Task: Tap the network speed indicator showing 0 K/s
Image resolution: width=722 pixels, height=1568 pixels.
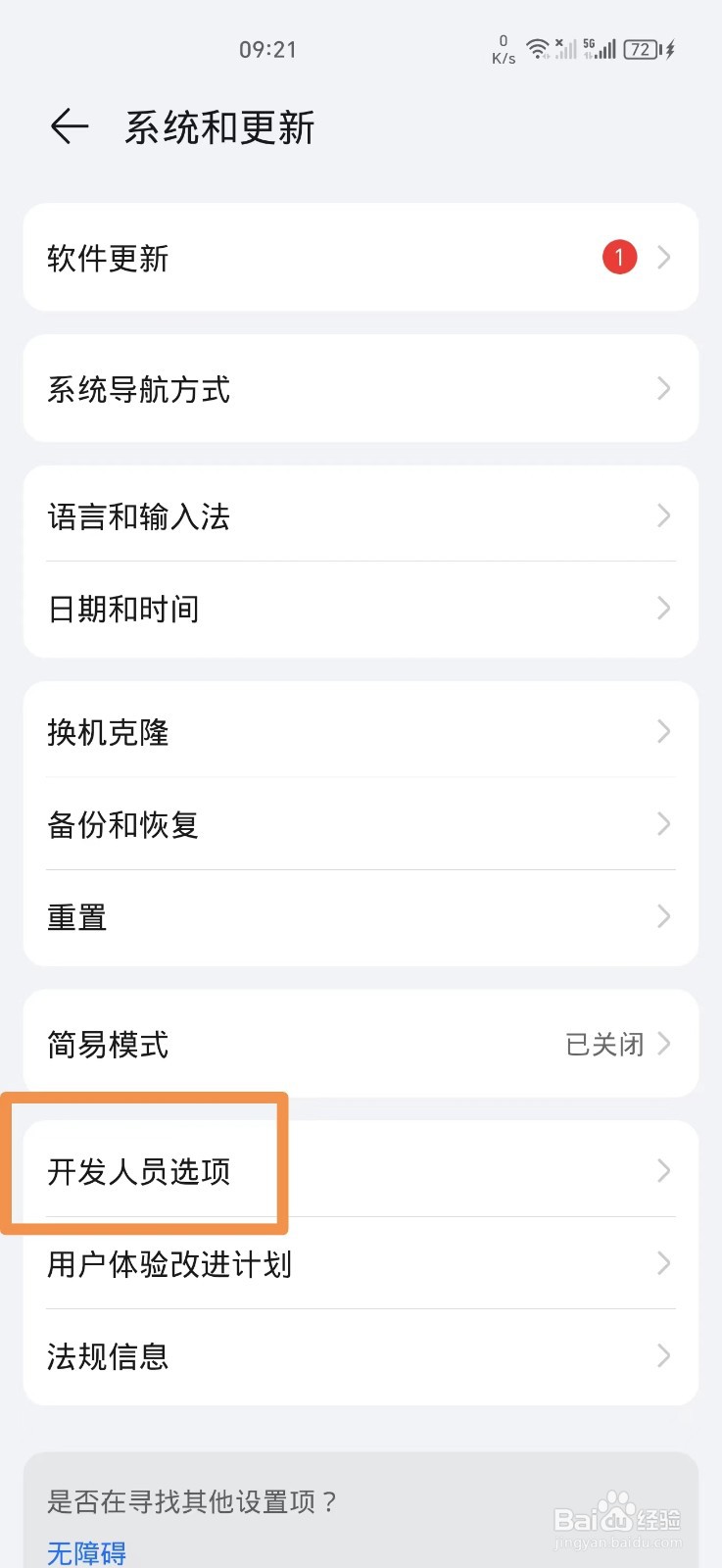Action: [503, 49]
